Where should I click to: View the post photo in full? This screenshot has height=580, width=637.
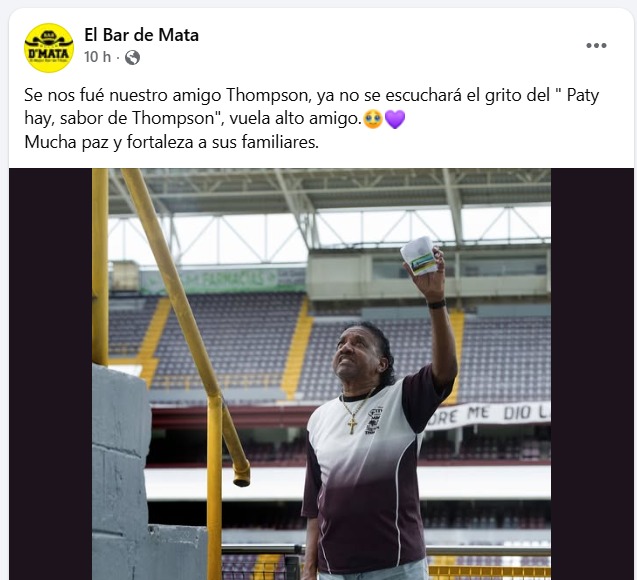(x=329, y=373)
